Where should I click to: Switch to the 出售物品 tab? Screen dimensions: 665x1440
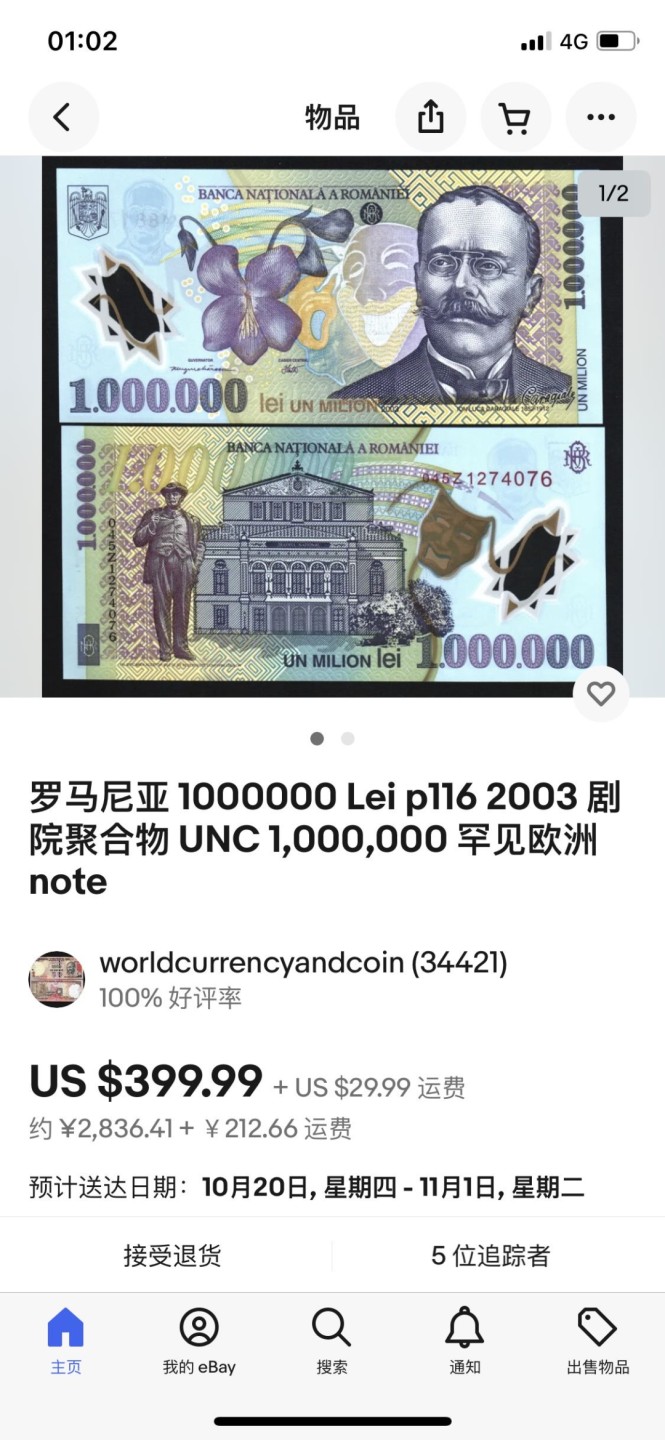[x=598, y=1341]
